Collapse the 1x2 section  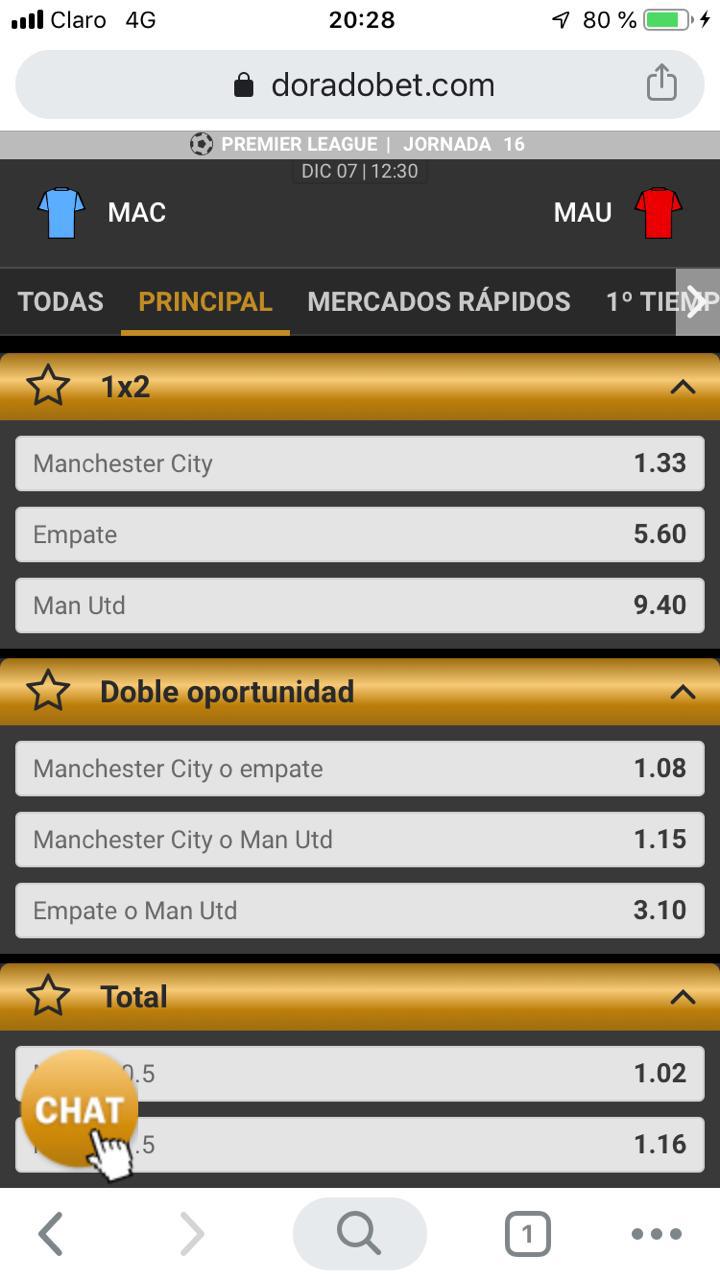pos(682,387)
